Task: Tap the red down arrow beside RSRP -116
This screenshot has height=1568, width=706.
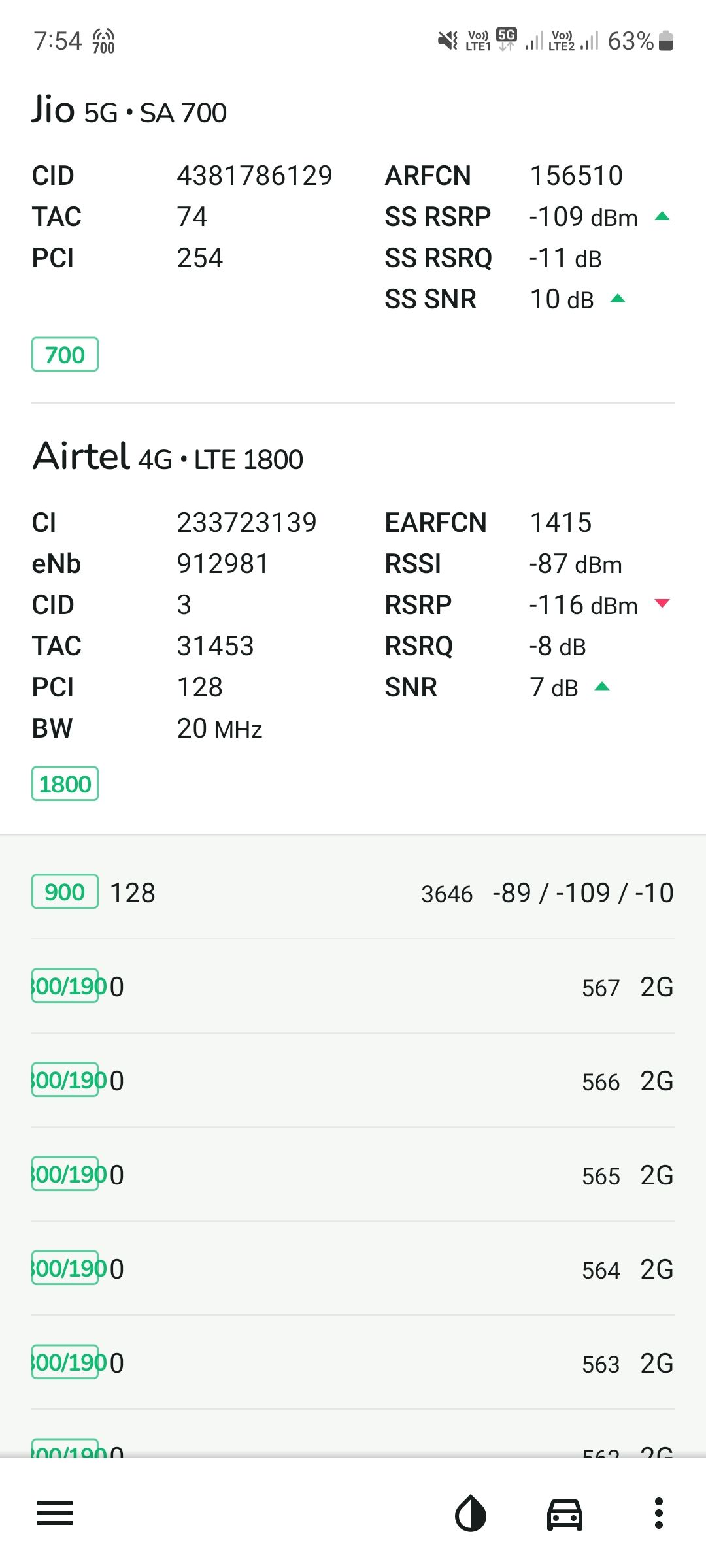Action: [x=662, y=604]
